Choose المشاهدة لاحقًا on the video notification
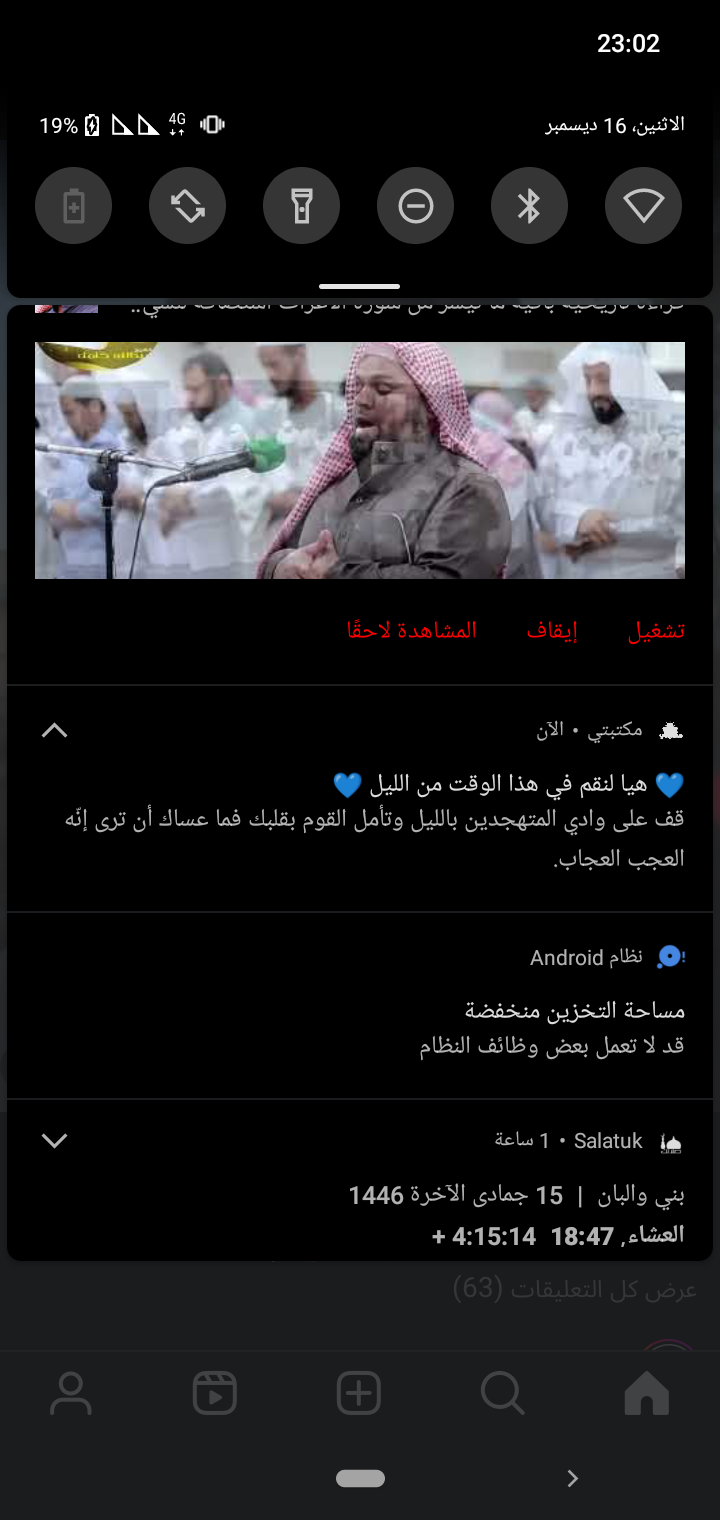This screenshot has height=1520, width=720. (412, 631)
